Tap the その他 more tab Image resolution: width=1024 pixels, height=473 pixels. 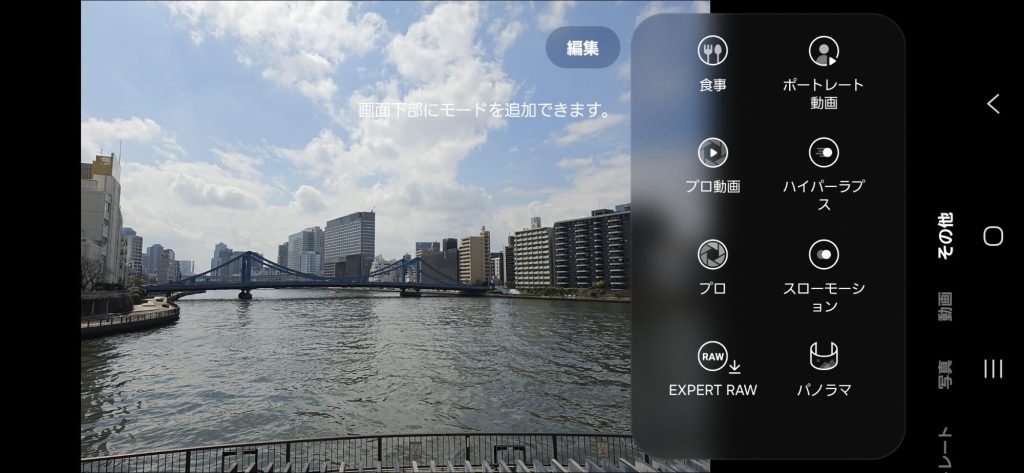pyautogui.click(x=945, y=235)
